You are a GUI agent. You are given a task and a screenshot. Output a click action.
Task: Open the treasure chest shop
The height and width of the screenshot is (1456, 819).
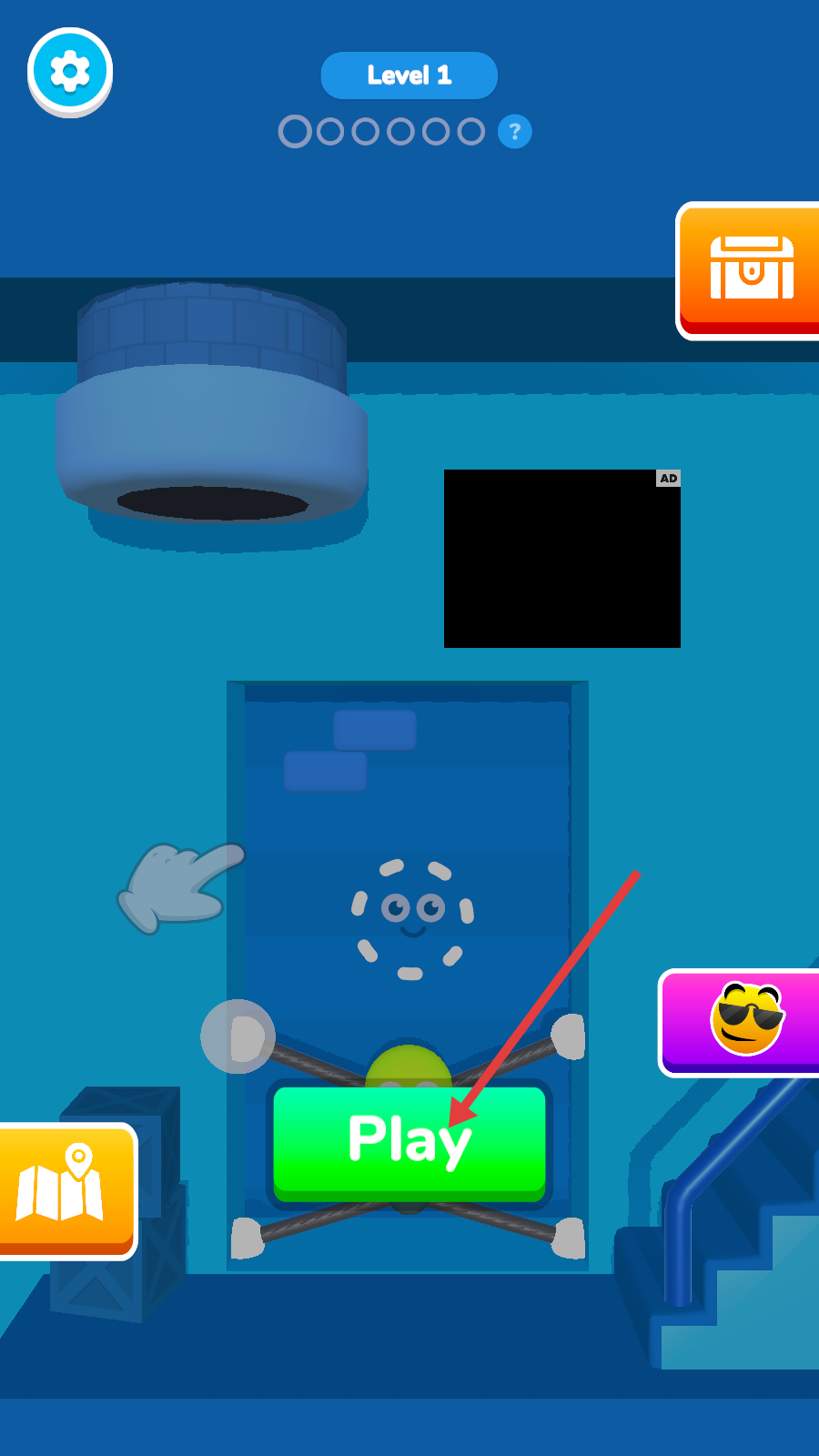750,269
